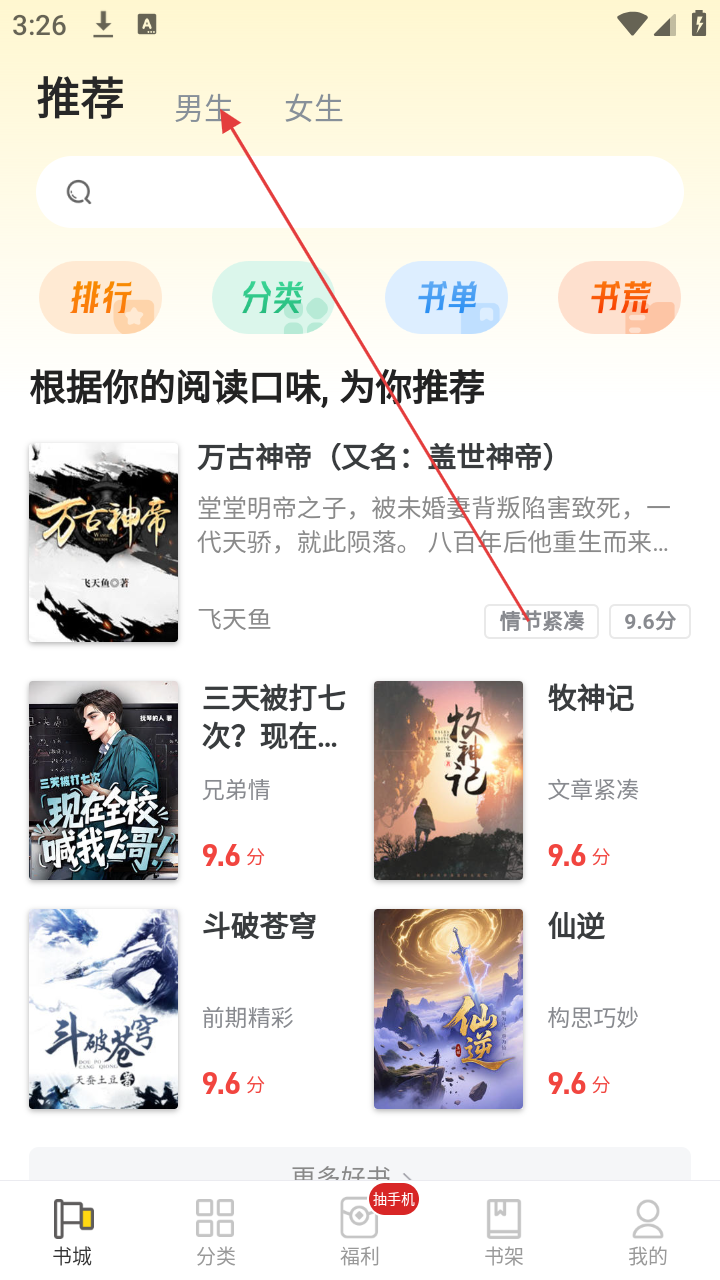Open the 福利 tab
The height and width of the screenshot is (1280, 720).
click(359, 1232)
